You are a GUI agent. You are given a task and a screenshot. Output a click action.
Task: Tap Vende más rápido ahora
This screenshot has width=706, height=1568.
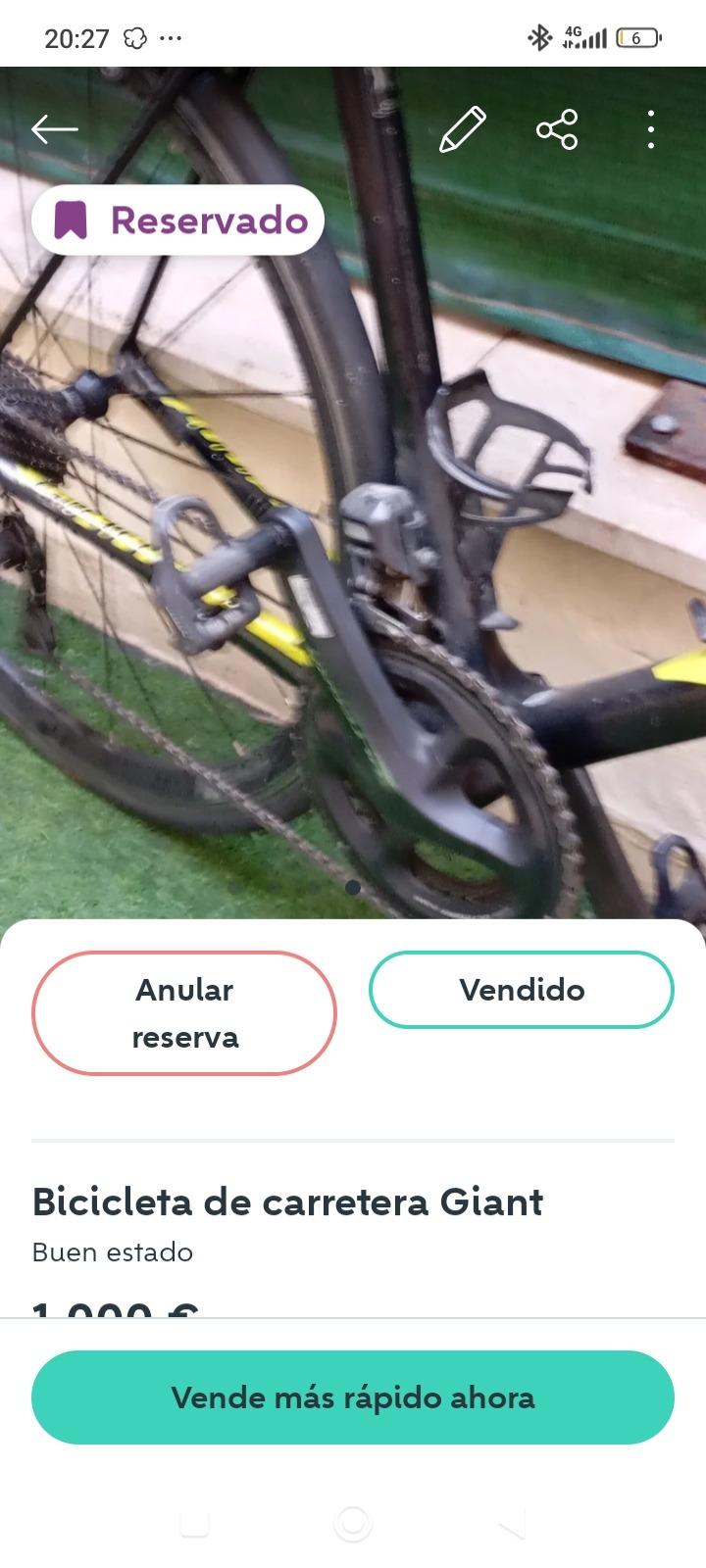click(353, 1397)
